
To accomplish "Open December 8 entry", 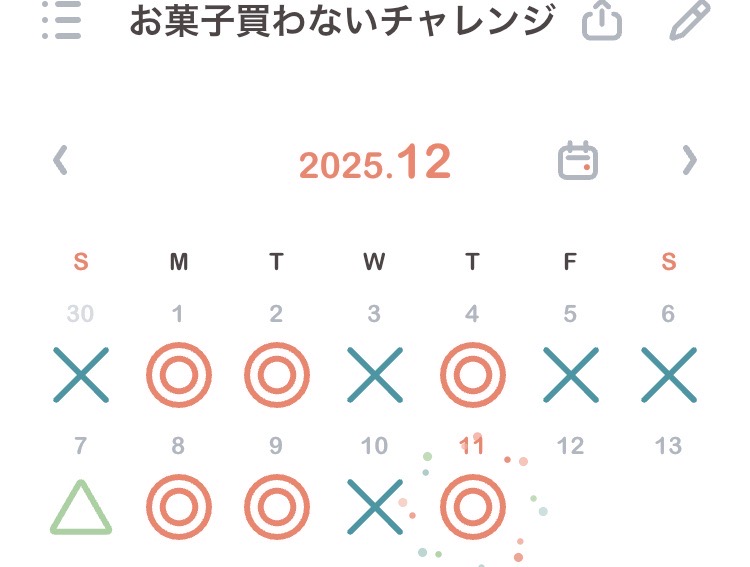I will [179, 507].
